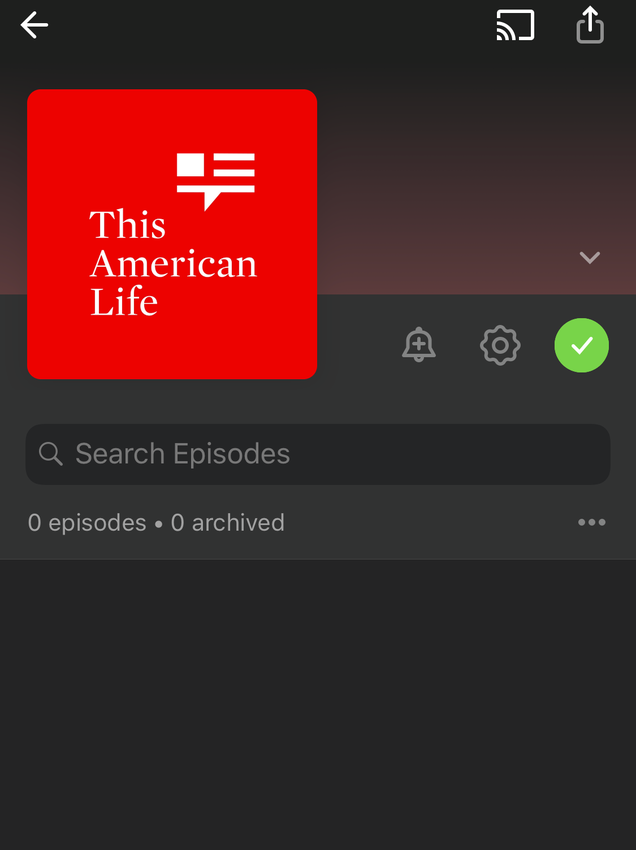Open podcast settings gear

point(500,346)
